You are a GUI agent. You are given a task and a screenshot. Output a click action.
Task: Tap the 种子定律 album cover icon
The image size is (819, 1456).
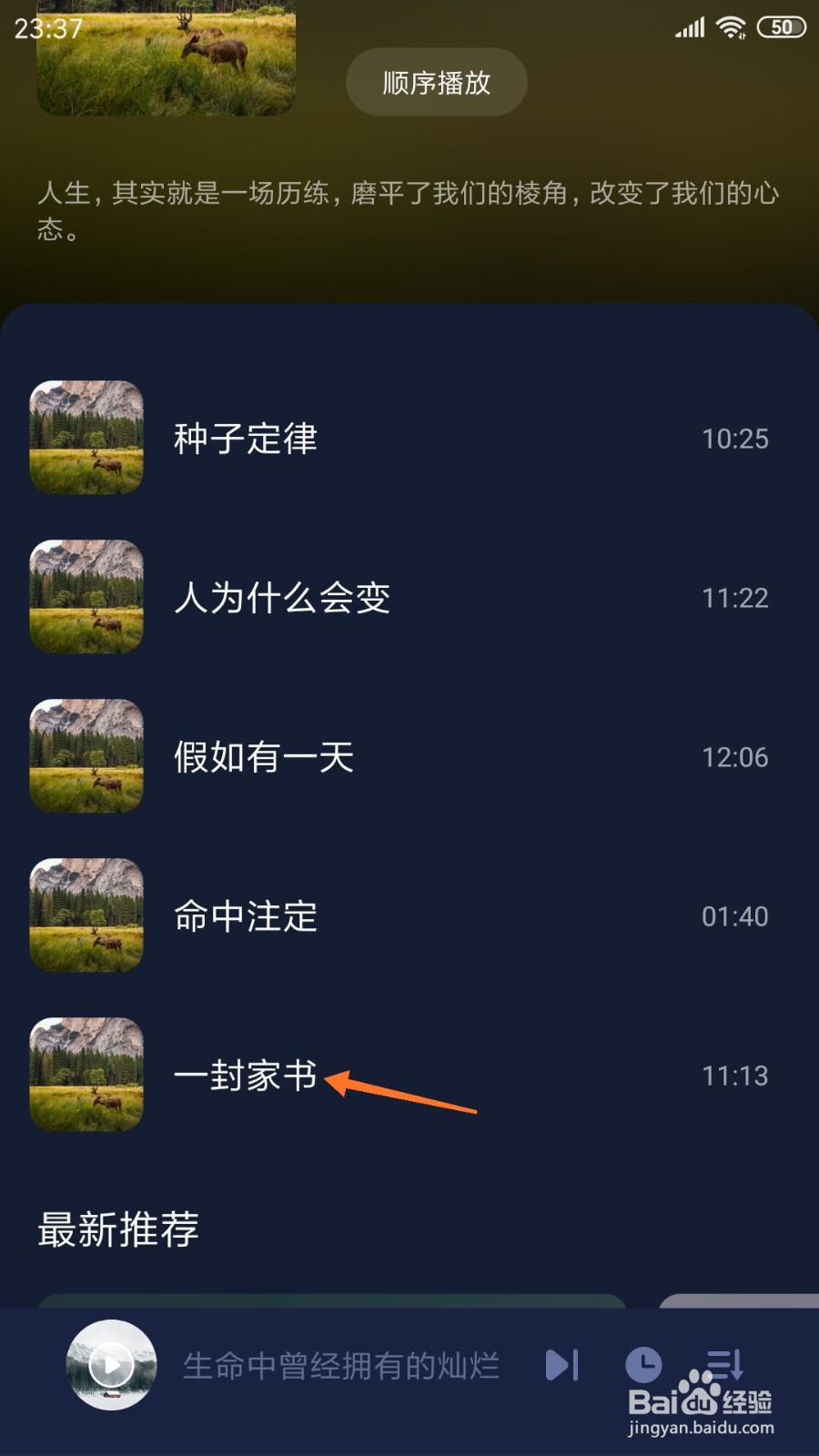click(x=86, y=438)
